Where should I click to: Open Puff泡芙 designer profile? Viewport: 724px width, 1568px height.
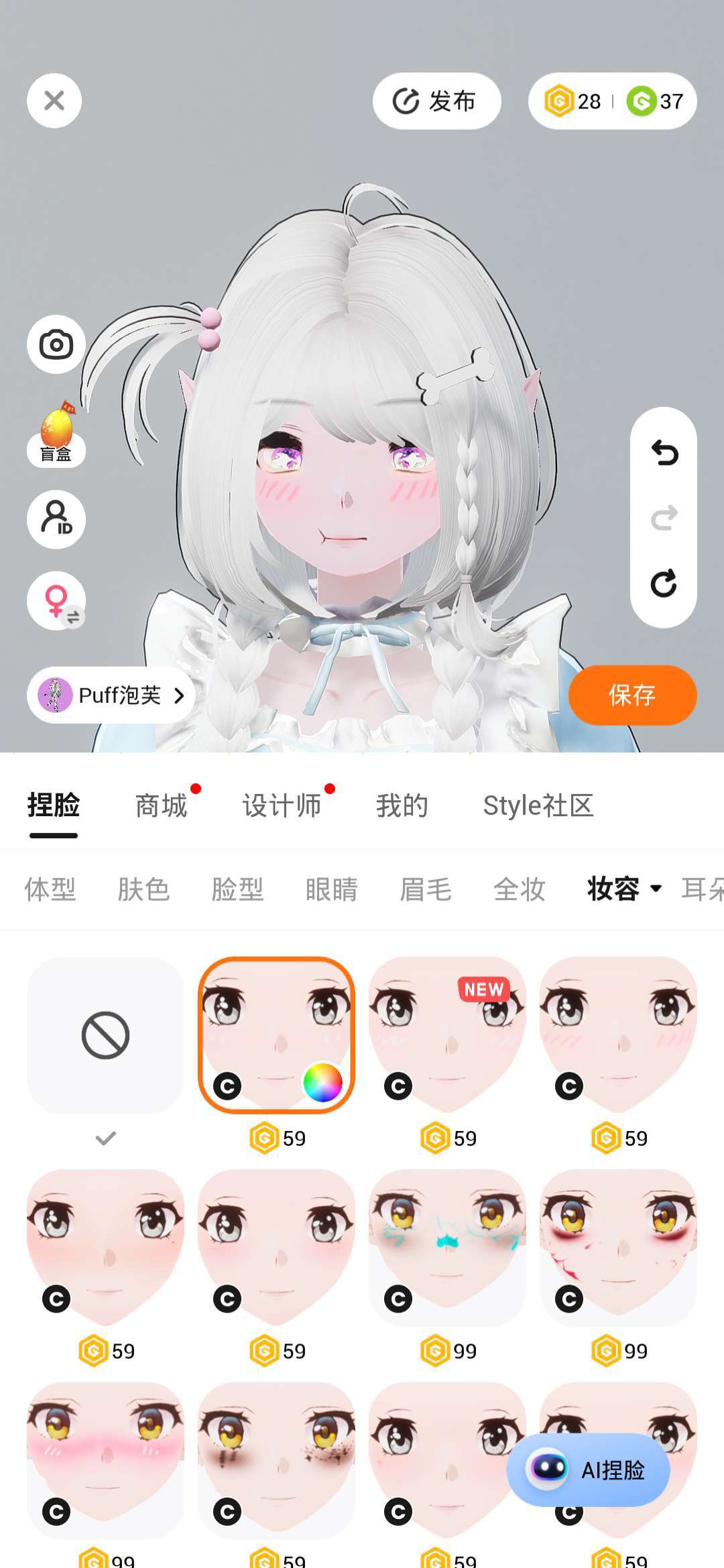pos(111,696)
